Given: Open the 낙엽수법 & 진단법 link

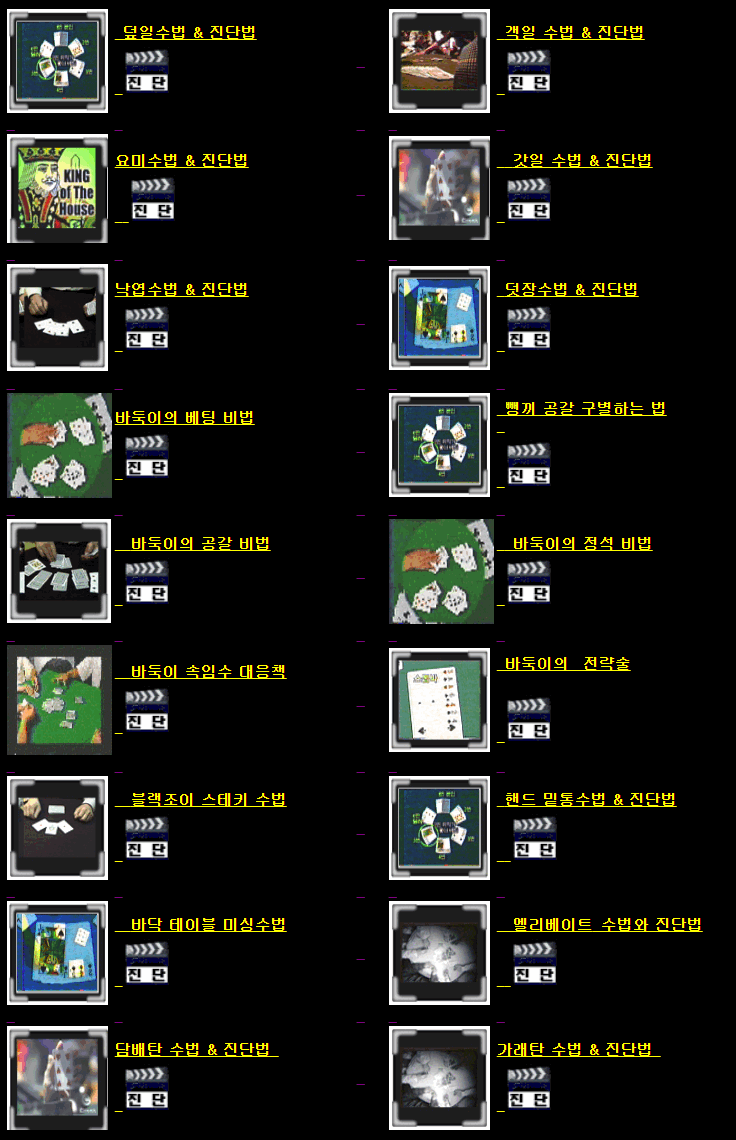Looking at the screenshot, I should 182,289.
